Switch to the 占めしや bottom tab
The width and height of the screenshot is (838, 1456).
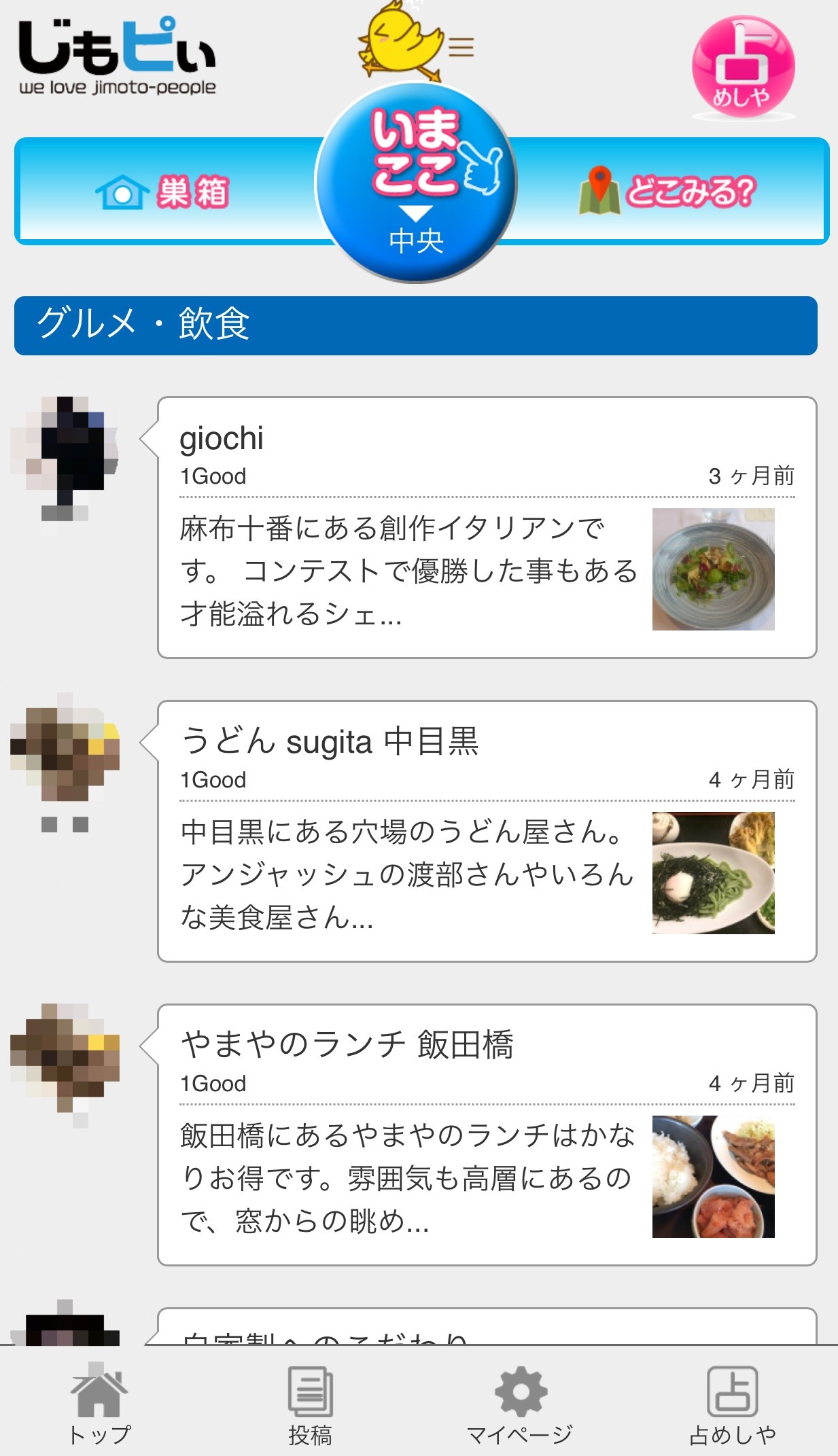[732, 1405]
